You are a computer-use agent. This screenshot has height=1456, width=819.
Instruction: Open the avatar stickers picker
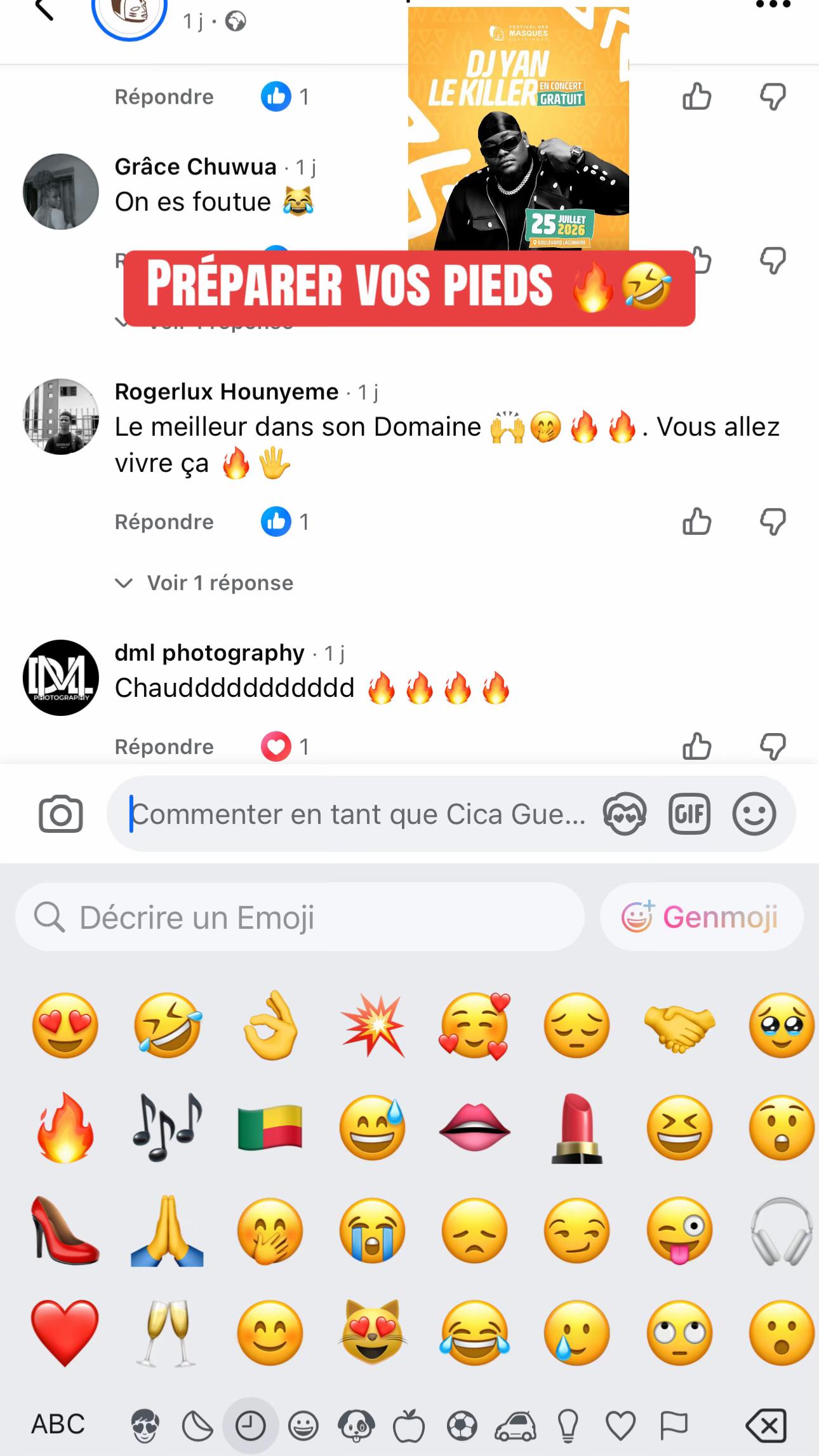click(625, 814)
